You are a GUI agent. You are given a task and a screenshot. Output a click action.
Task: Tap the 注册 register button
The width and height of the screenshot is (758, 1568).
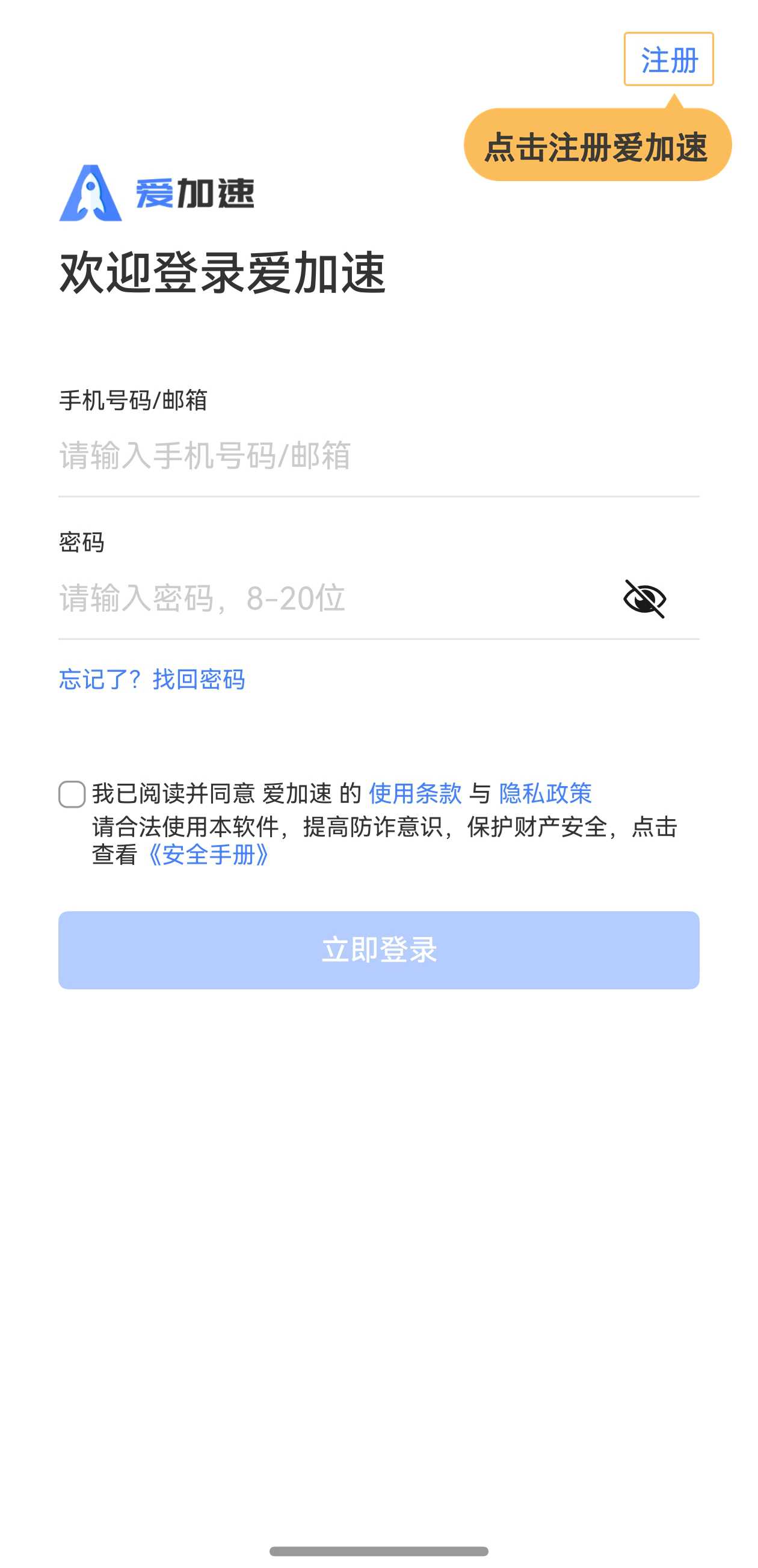click(x=668, y=59)
